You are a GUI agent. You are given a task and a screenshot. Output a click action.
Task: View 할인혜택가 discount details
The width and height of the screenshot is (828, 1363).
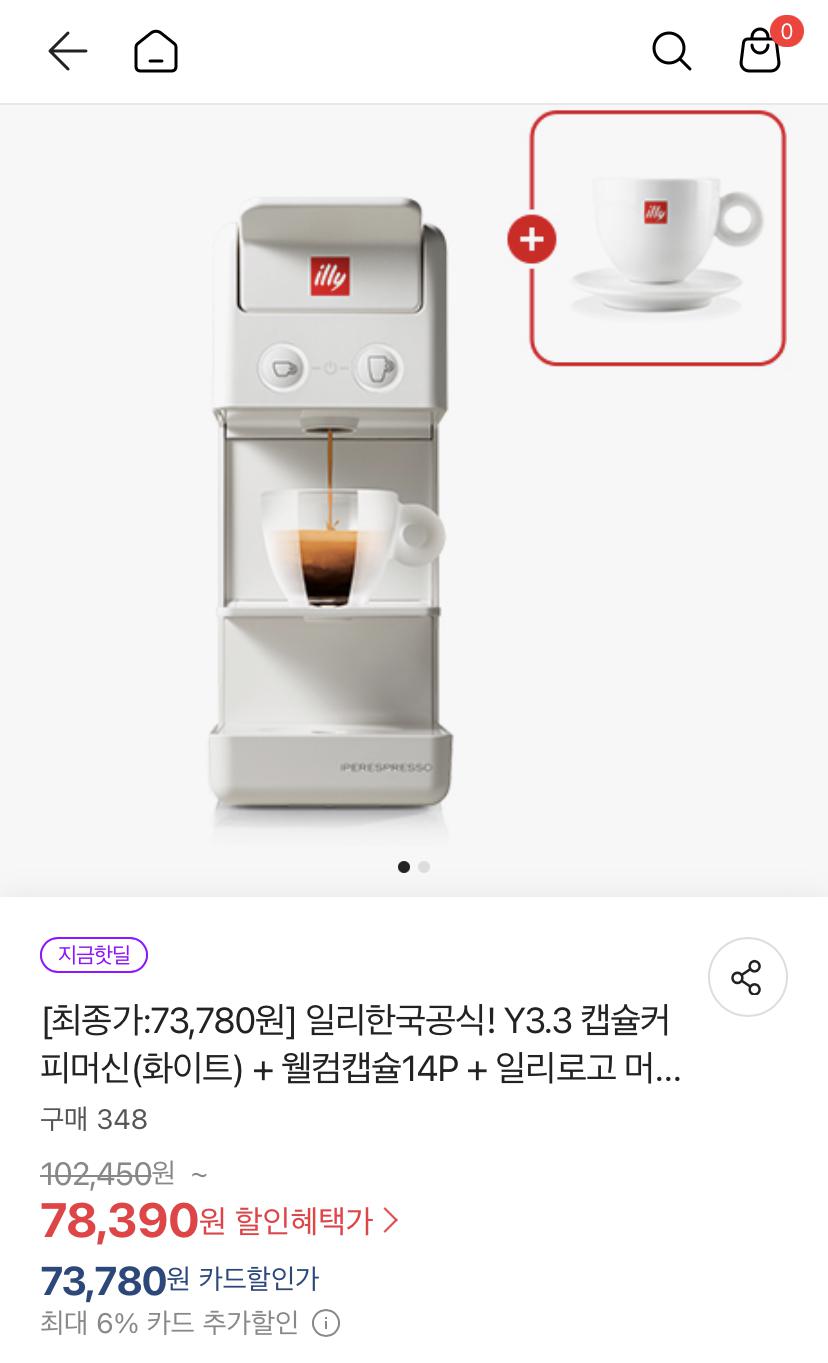point(318,1220)
